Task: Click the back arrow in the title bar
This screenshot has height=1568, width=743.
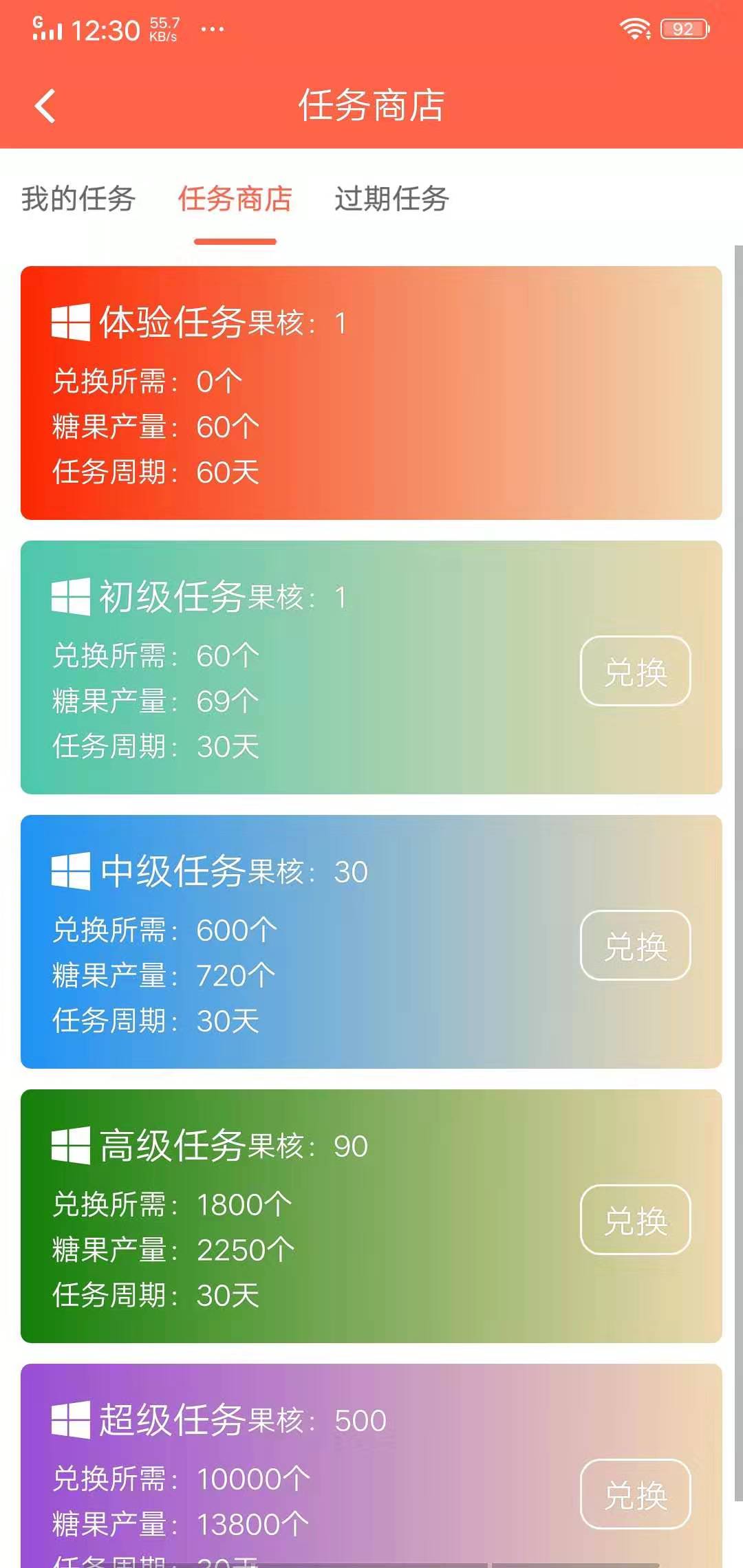Action: 44,107
